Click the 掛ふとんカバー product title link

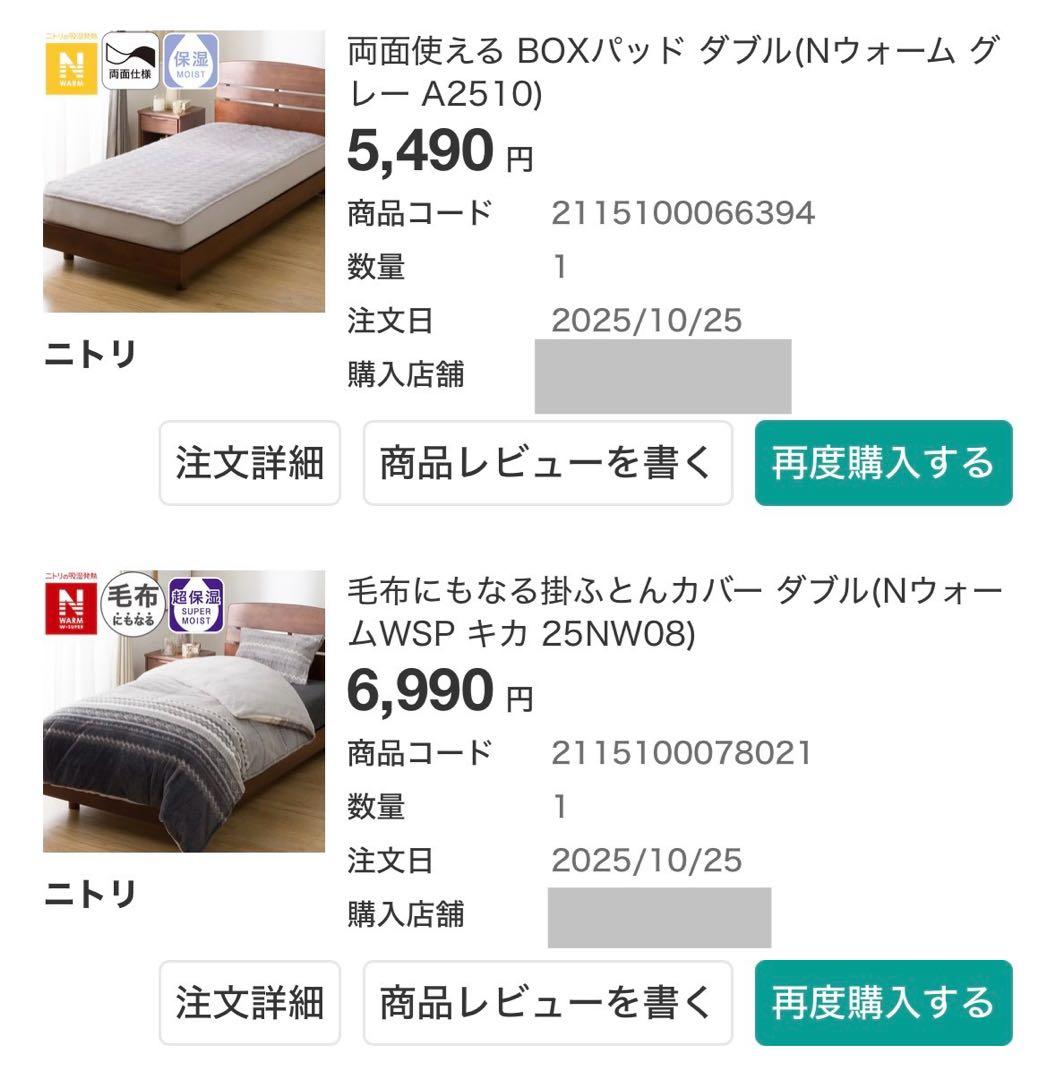675,610
